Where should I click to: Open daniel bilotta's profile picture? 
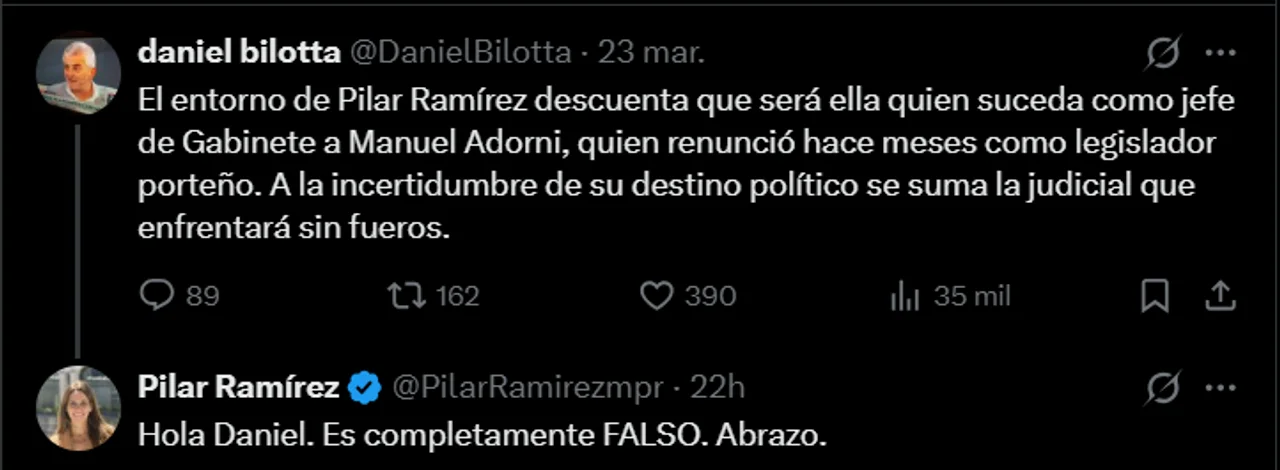[x=78, y=76]
